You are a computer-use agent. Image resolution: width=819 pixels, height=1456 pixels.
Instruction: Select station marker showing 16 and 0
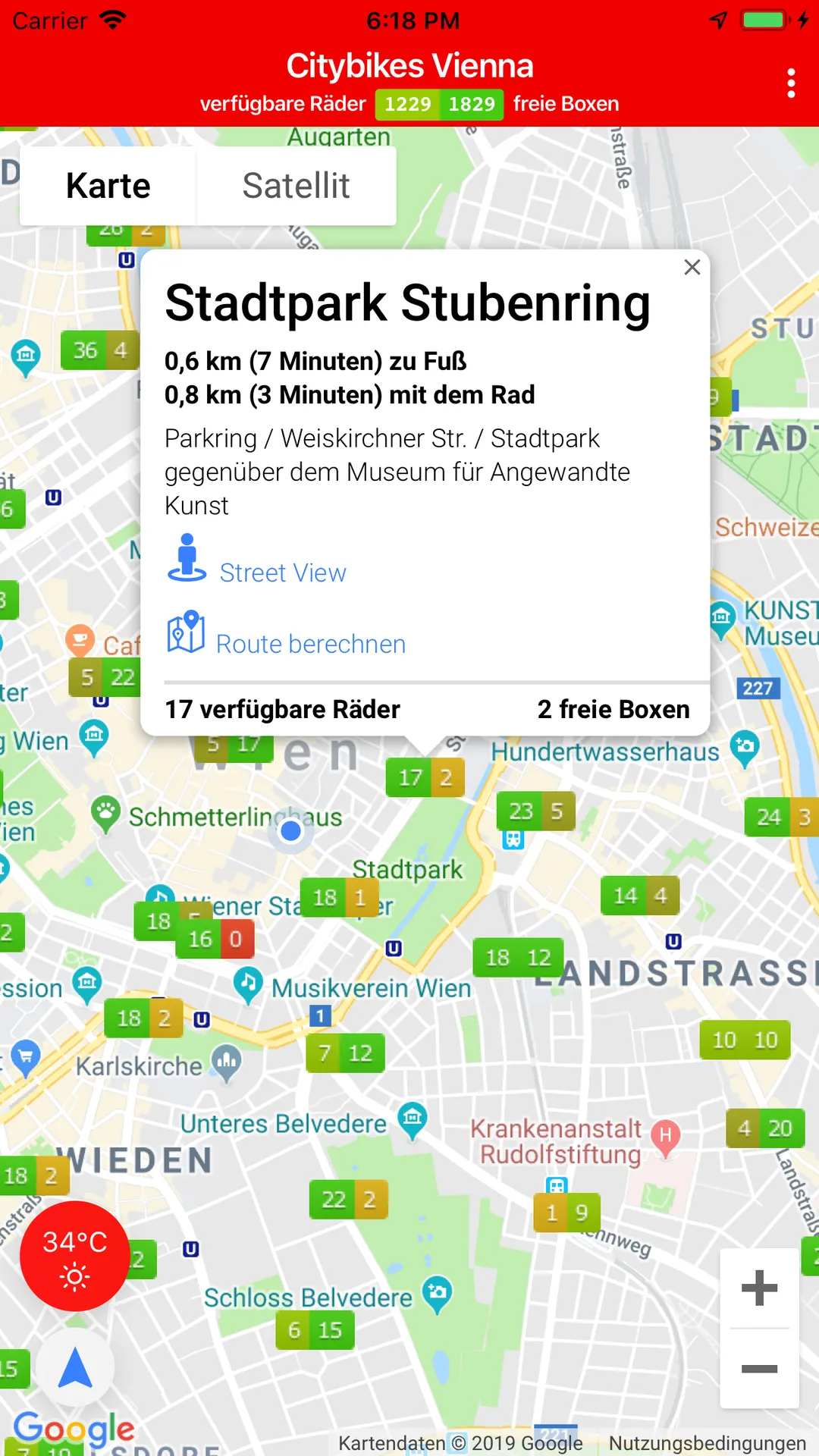(215, 939)
